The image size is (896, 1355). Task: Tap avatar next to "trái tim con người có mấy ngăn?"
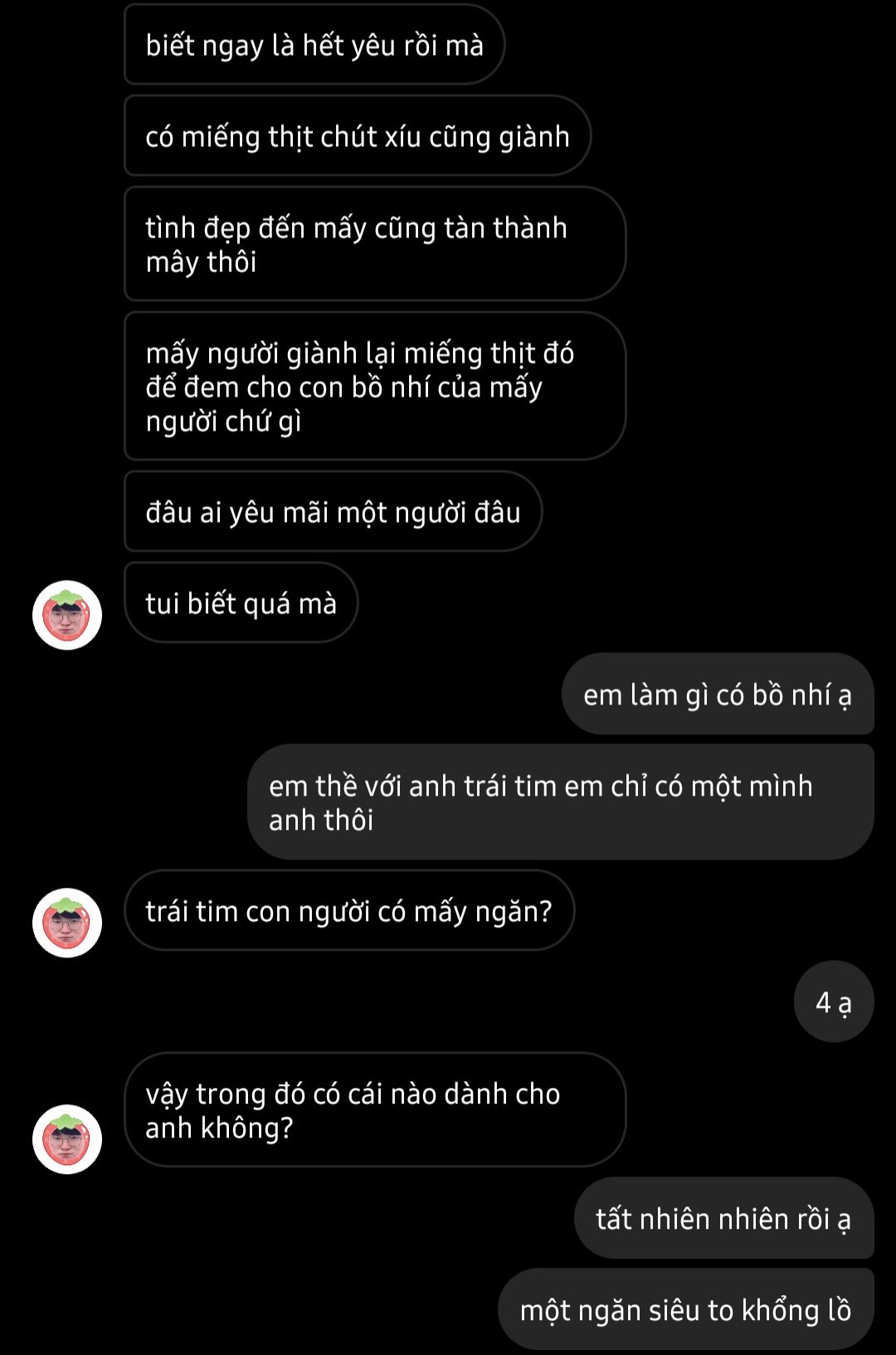pyautogui.click(x=67, y=923)
